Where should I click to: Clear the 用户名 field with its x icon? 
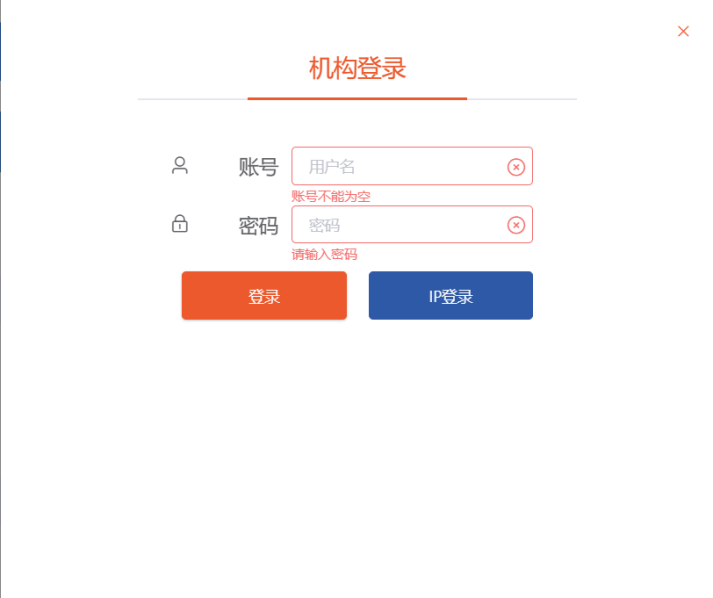(516, 167)
